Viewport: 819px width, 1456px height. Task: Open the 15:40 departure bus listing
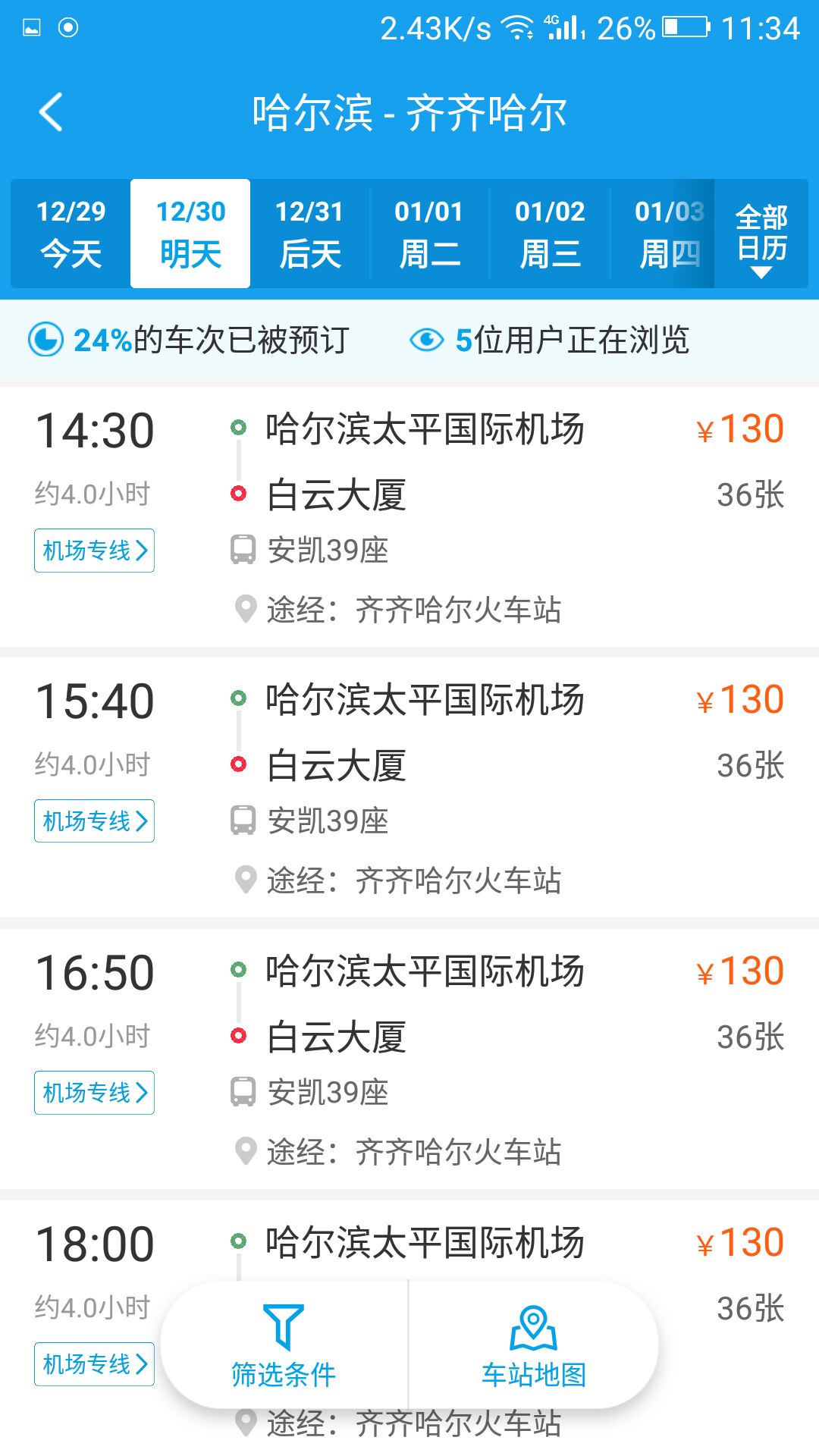tap(409, 788)
